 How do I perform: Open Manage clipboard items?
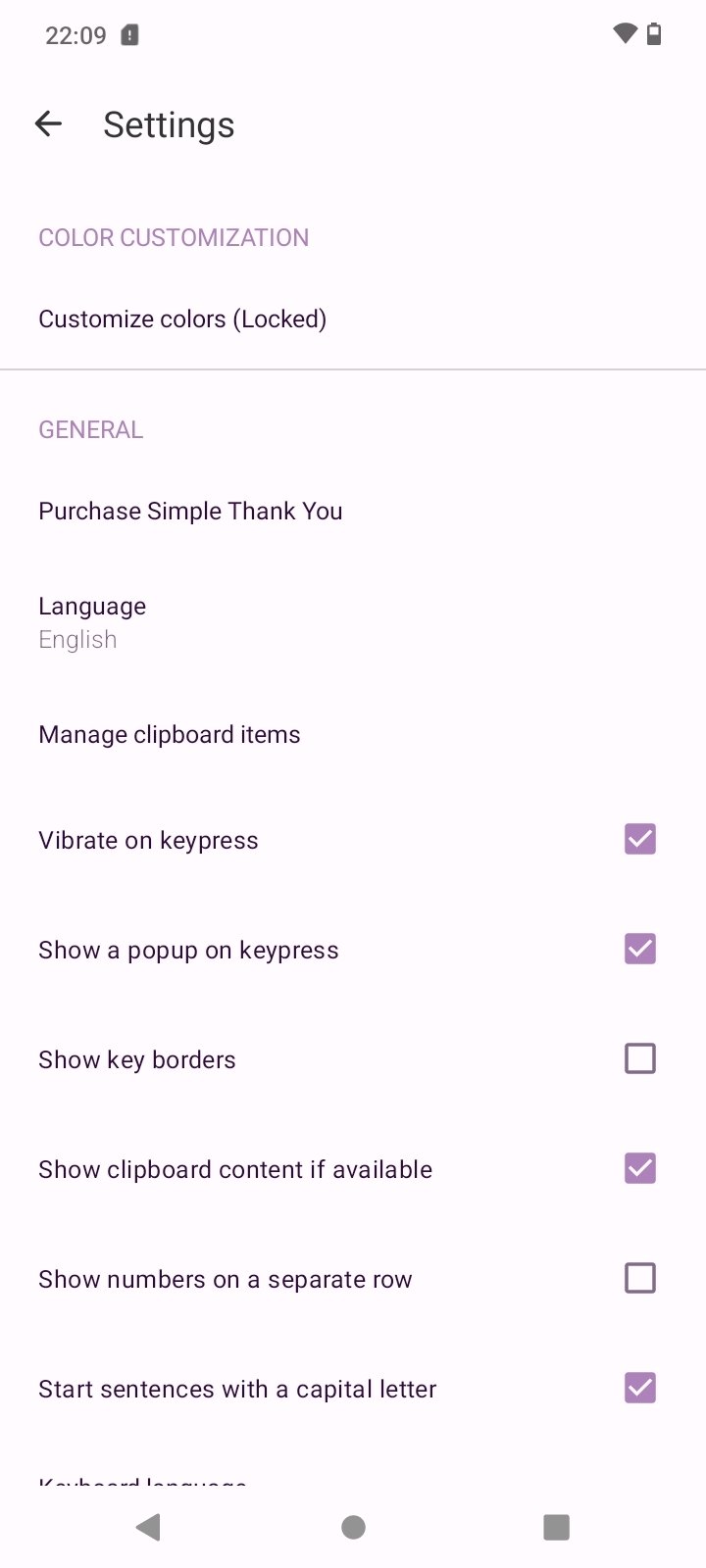tap(353, 735)
